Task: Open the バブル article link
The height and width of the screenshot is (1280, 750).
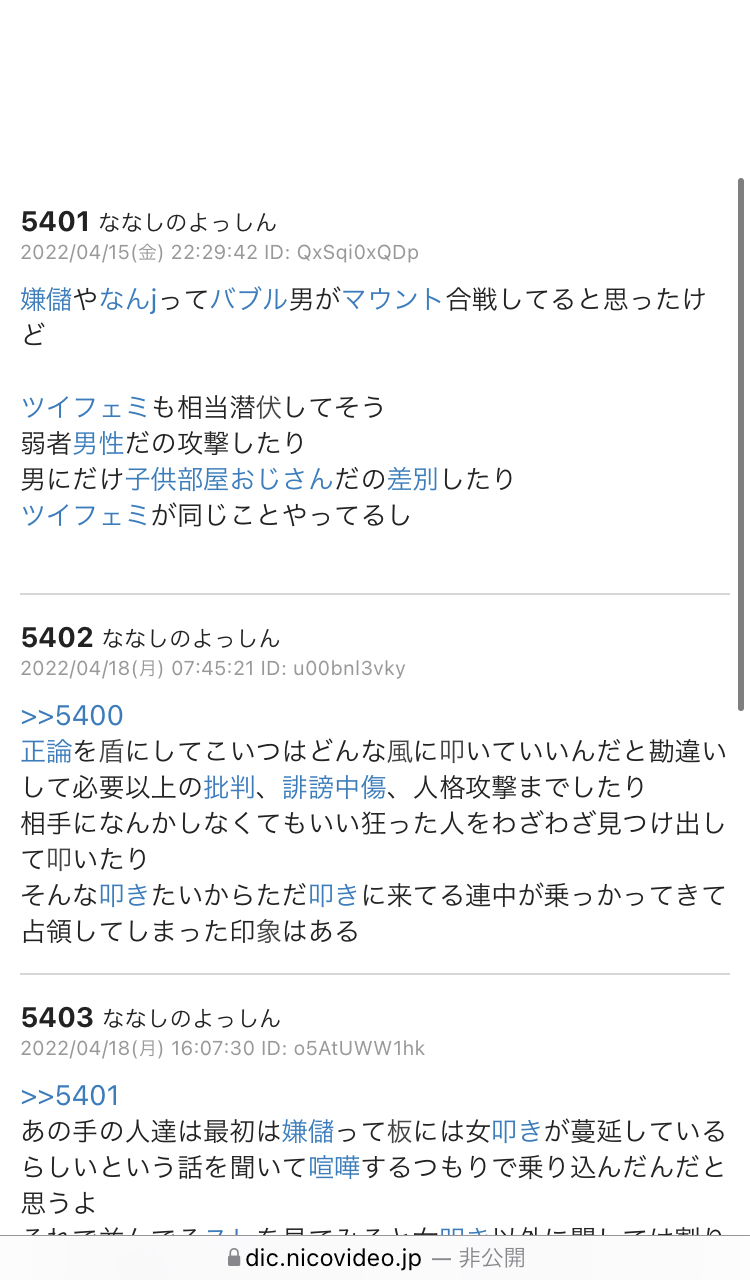Action: pyautogui.click(x=249, y=298)
